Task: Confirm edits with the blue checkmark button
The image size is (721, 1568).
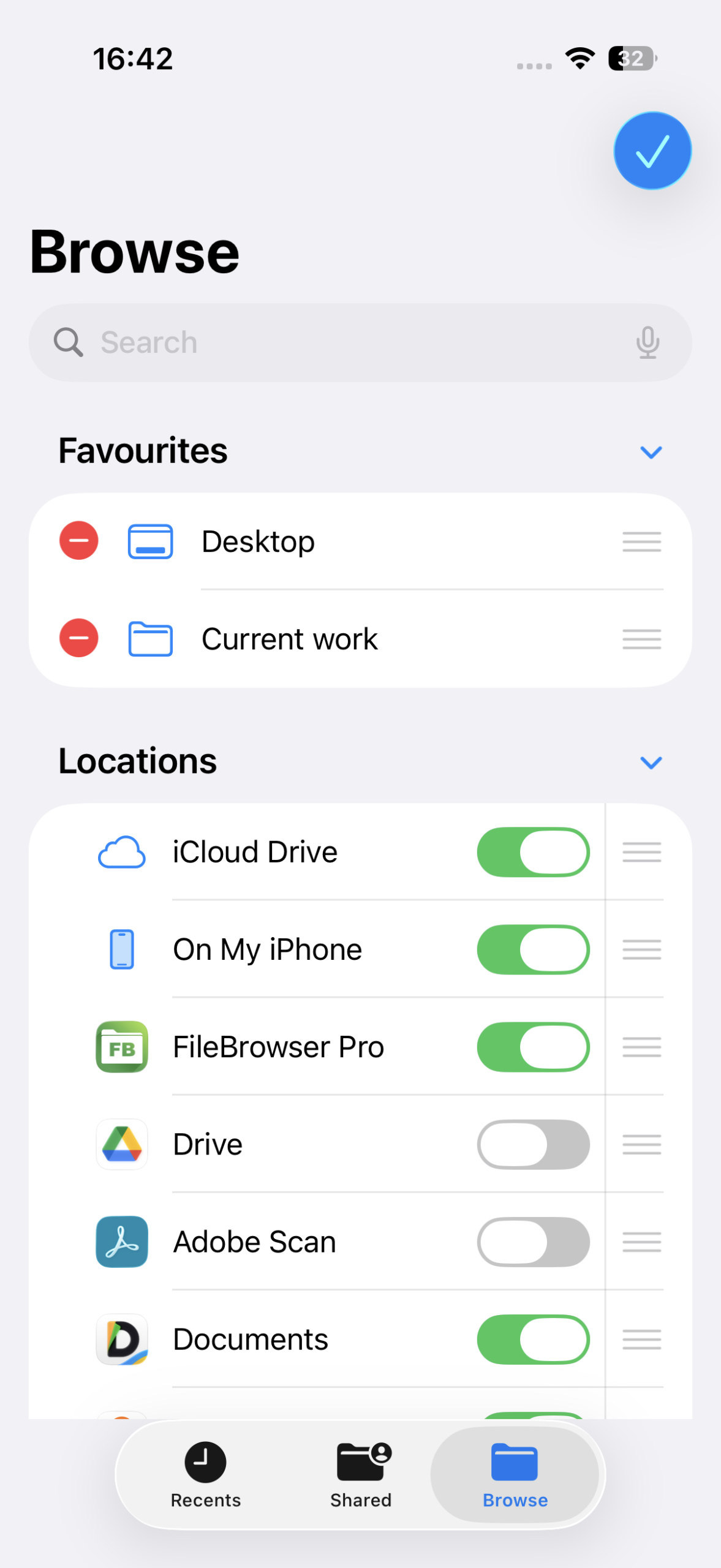Action: click(x=652, y=151)
